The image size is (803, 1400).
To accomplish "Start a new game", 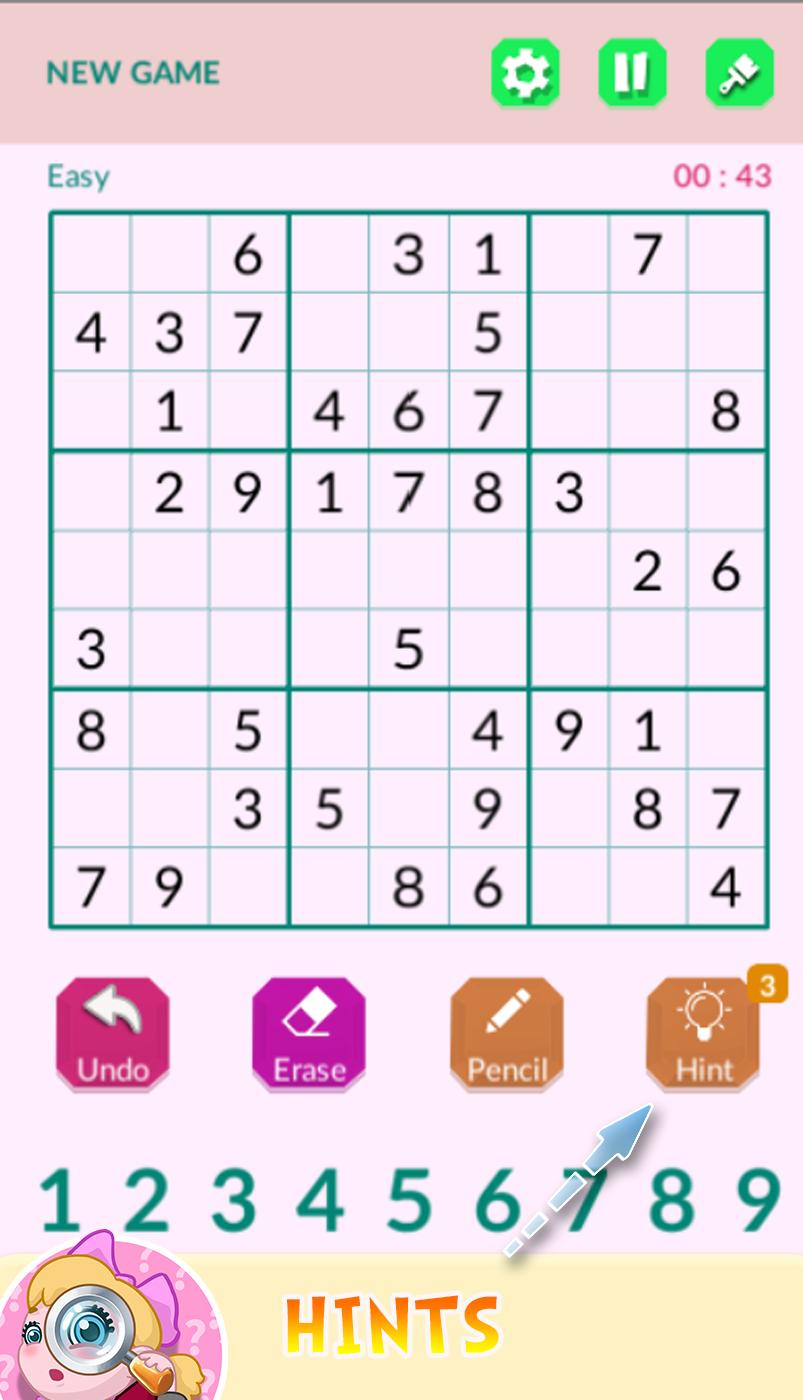I will [133, 73].
